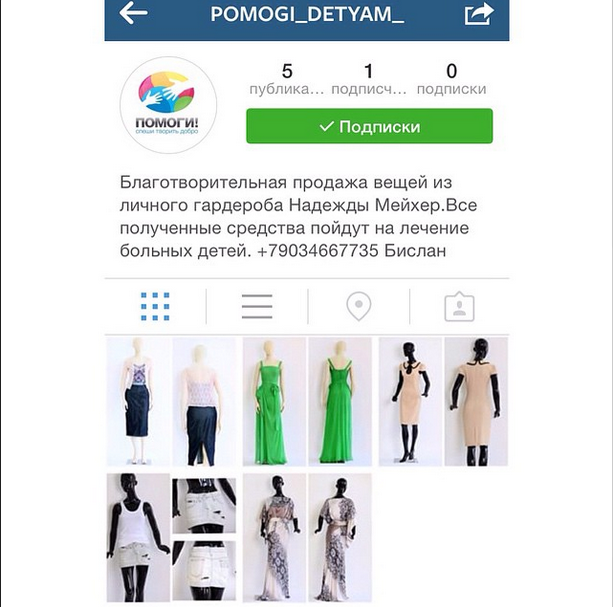Open the patterned long dress post
This screenshot has height=607, width=613.
point(306,537)
